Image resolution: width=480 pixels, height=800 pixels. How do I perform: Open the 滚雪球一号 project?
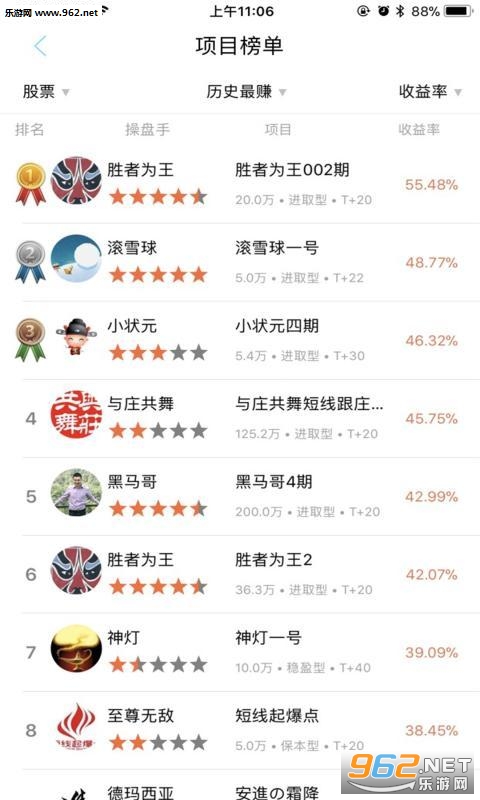coord(240,262)
